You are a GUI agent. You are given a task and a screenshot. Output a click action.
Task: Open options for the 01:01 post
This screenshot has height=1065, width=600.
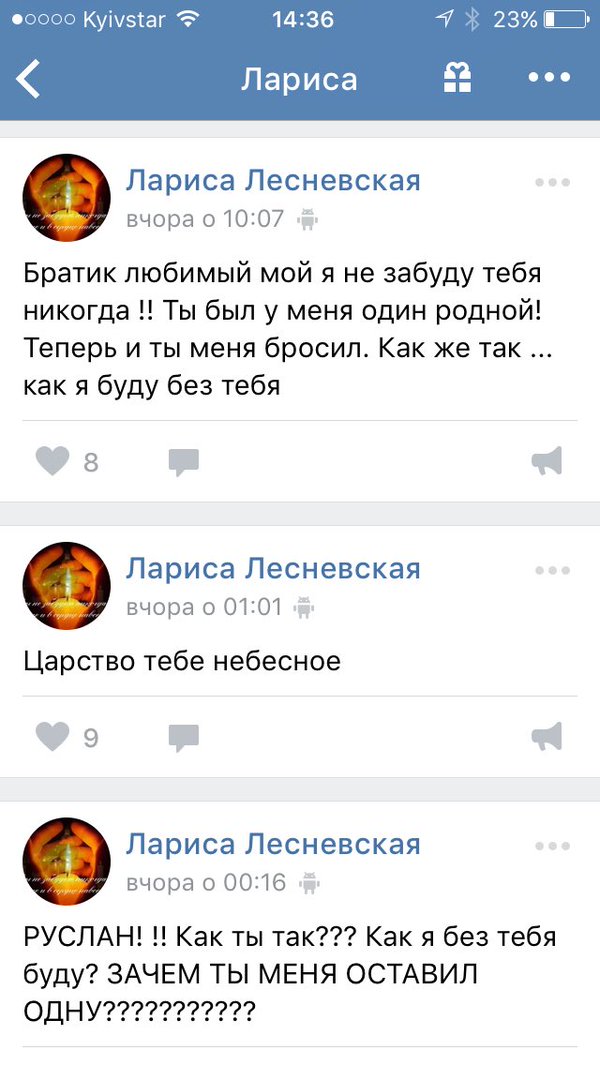(x=552, y=570)
